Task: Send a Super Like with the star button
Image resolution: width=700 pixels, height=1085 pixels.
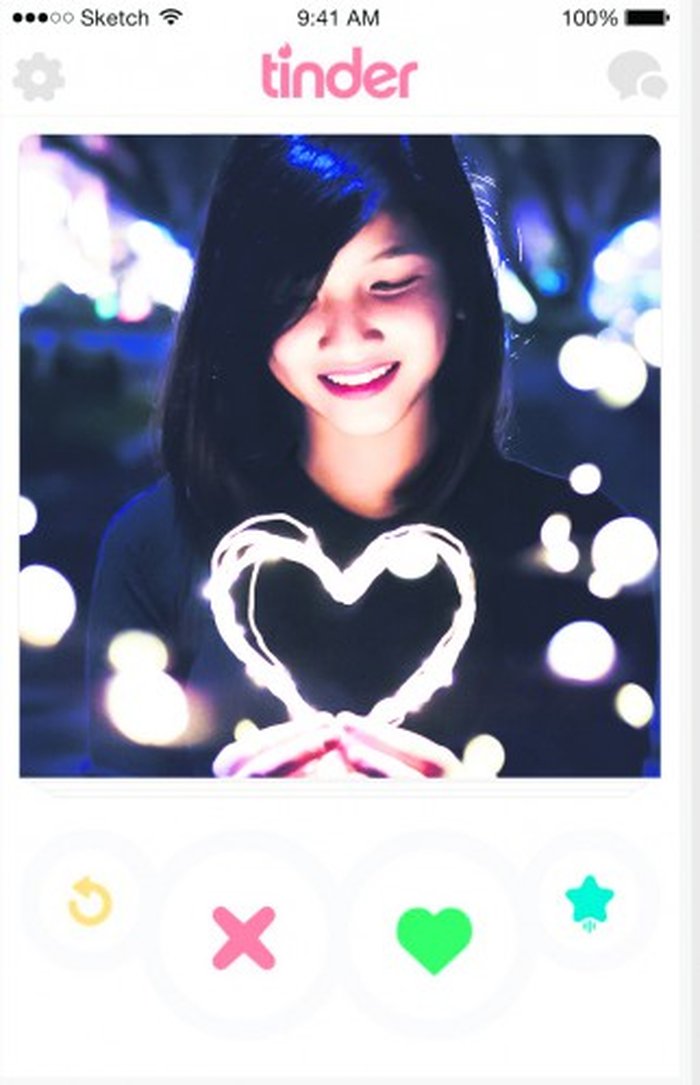Action: pyautogui.click(x=590, y=902)
